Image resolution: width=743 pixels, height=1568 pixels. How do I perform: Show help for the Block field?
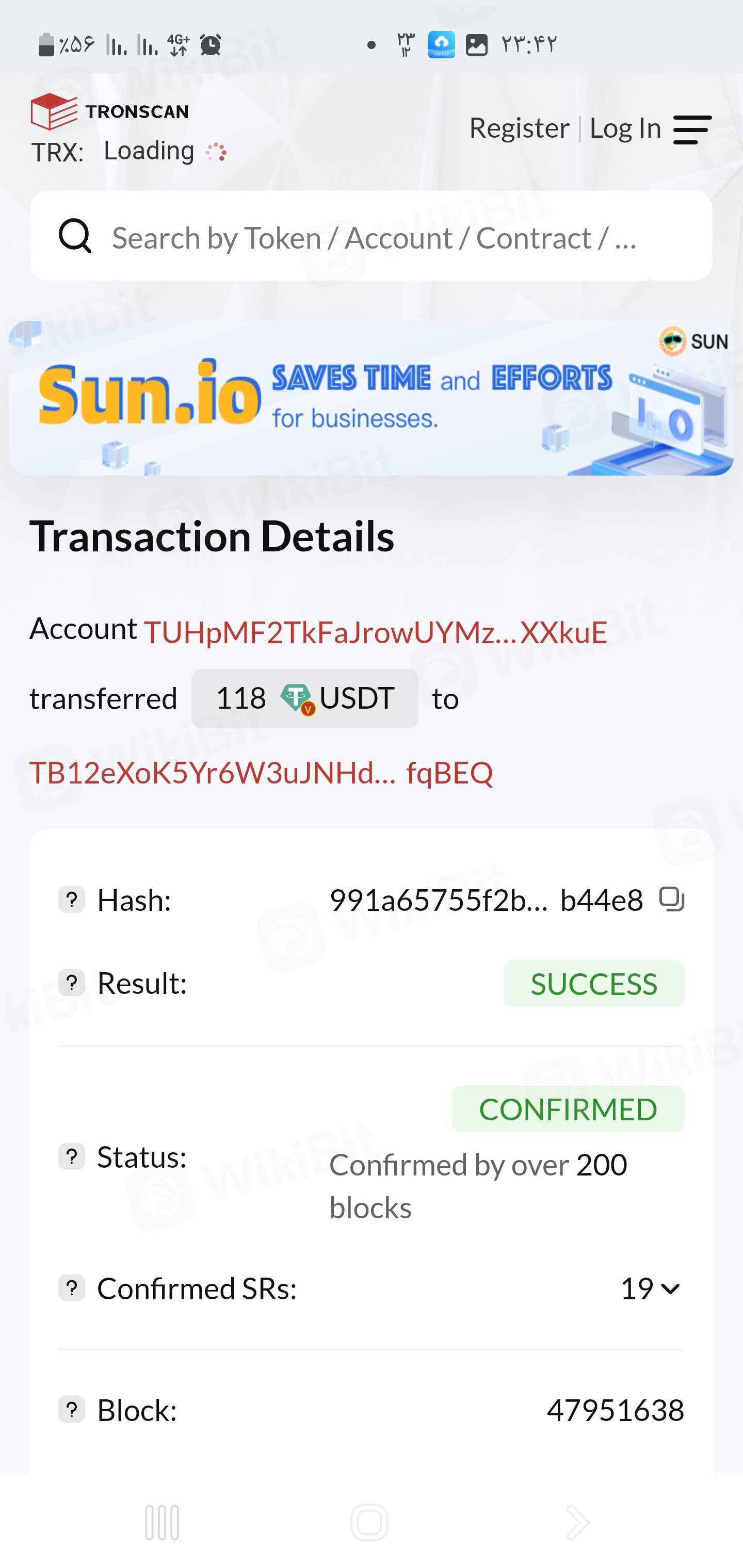pos(71,1410)
